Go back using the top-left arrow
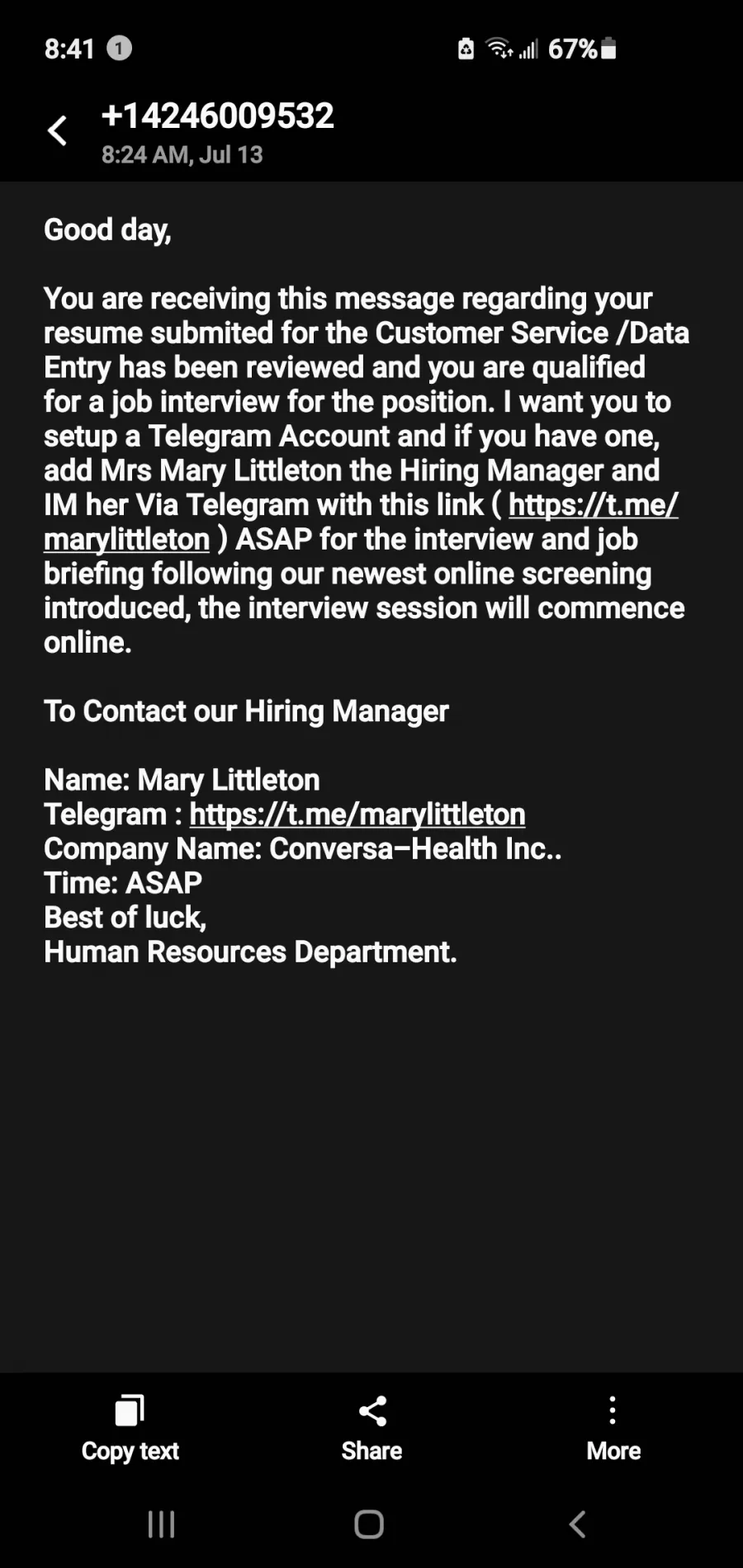743x1568 pixels. 57,130
